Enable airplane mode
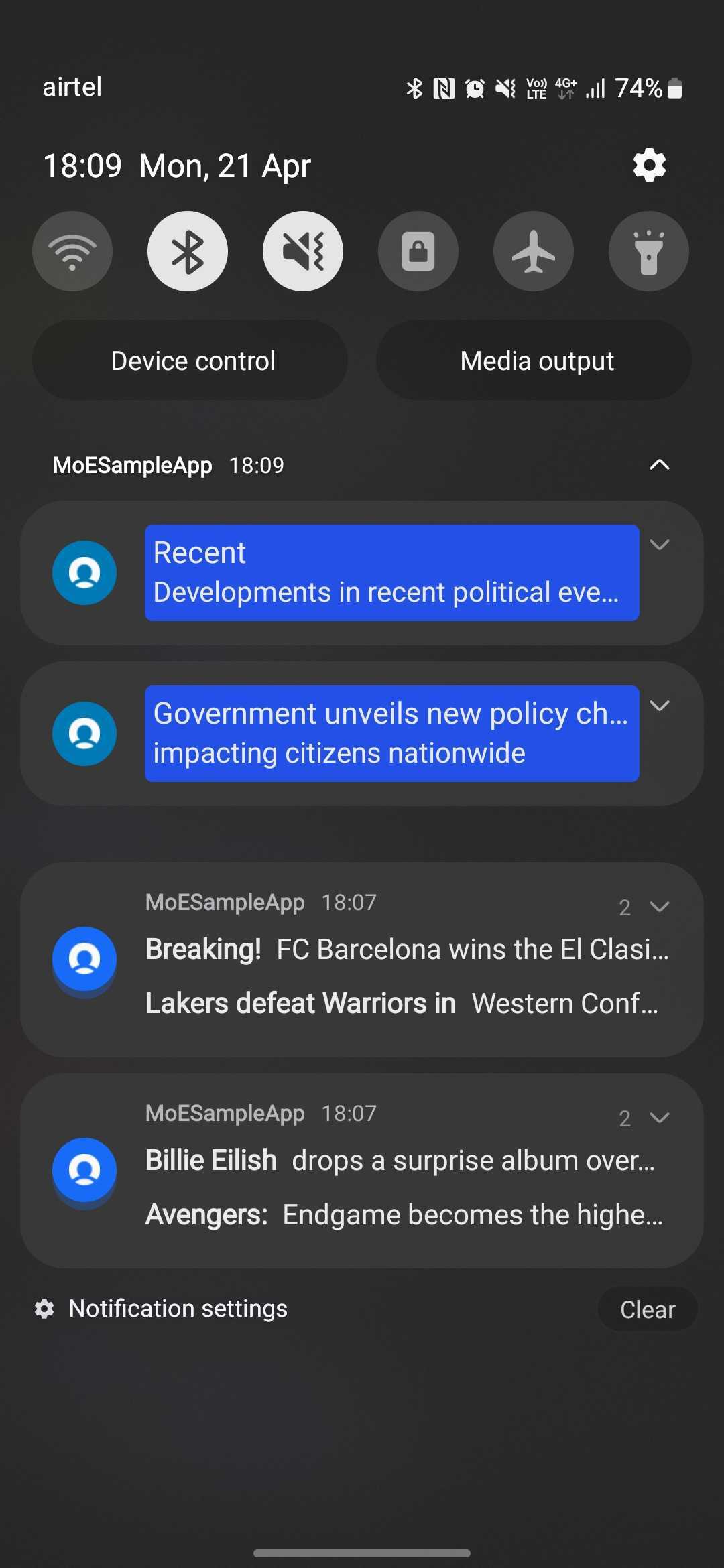724x1568 pixels. (x=534, y=251)
